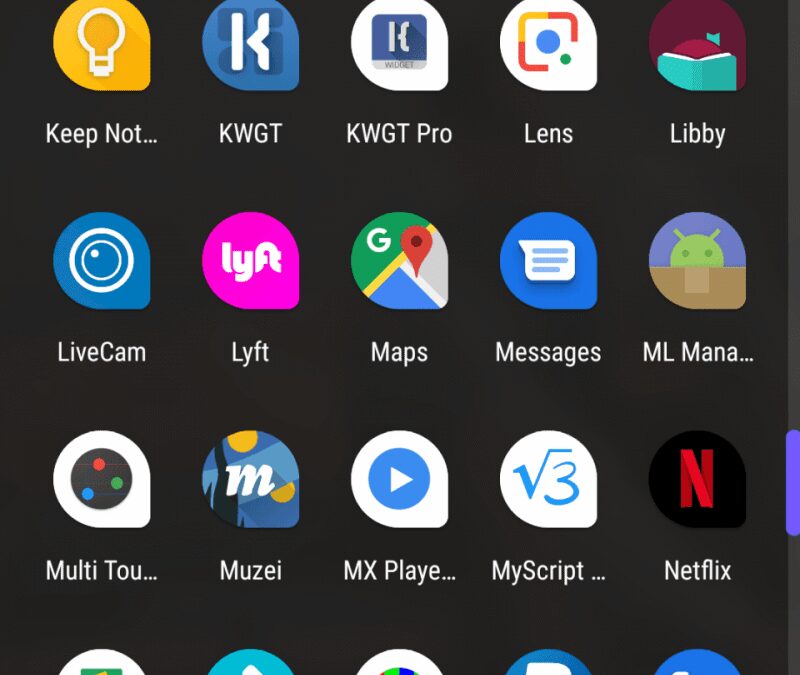Launch Google Maps

pyautogui.click(x=399, y=261)
